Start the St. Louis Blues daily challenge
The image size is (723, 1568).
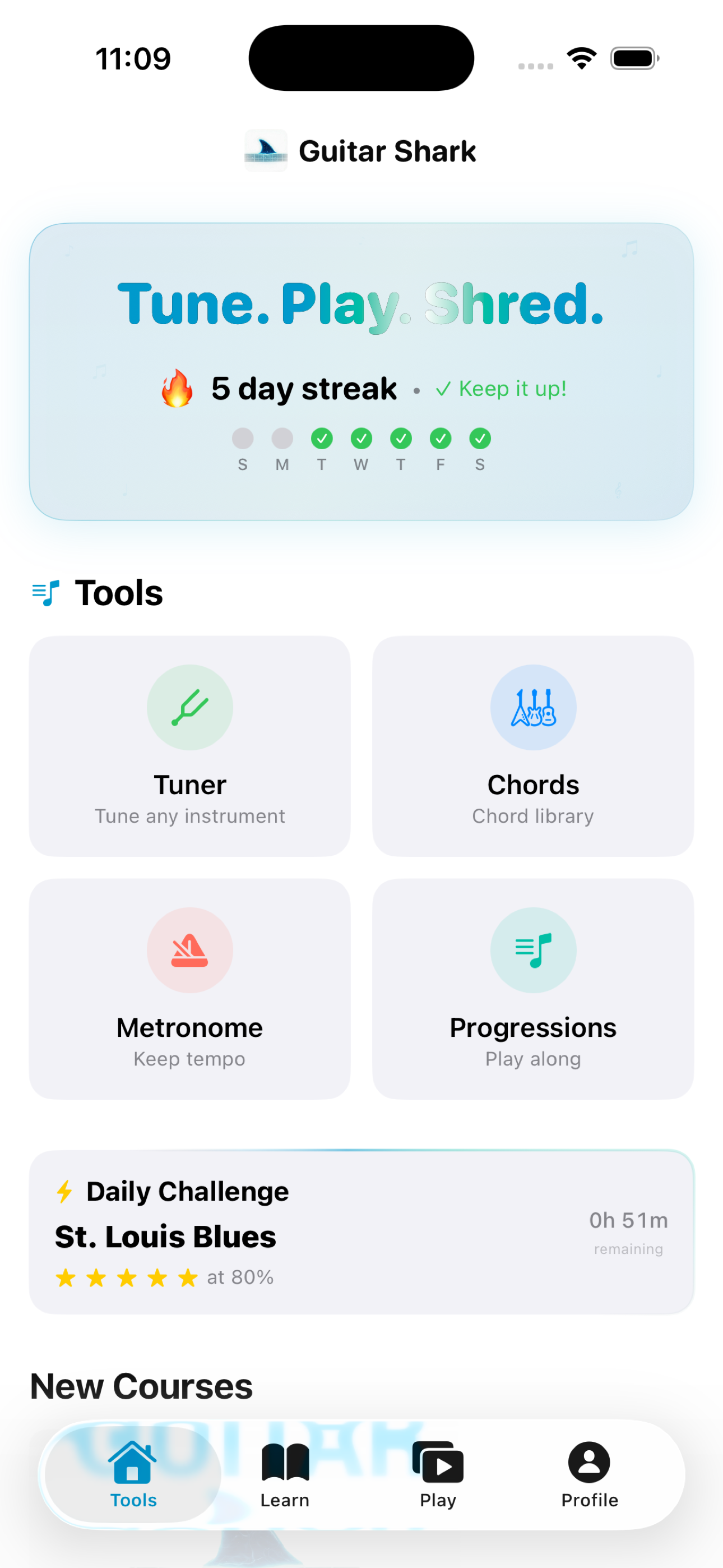pos(361,1232)
